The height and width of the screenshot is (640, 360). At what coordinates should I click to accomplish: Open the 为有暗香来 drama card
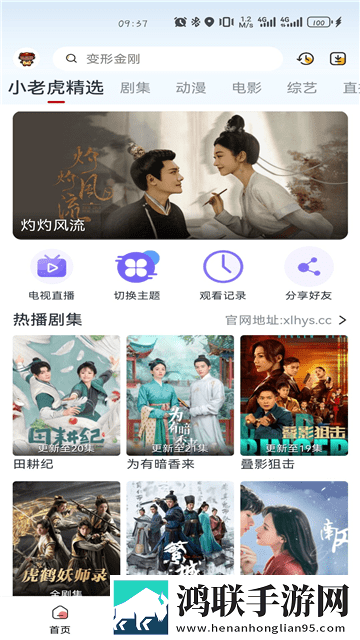(x=180, y=402)
